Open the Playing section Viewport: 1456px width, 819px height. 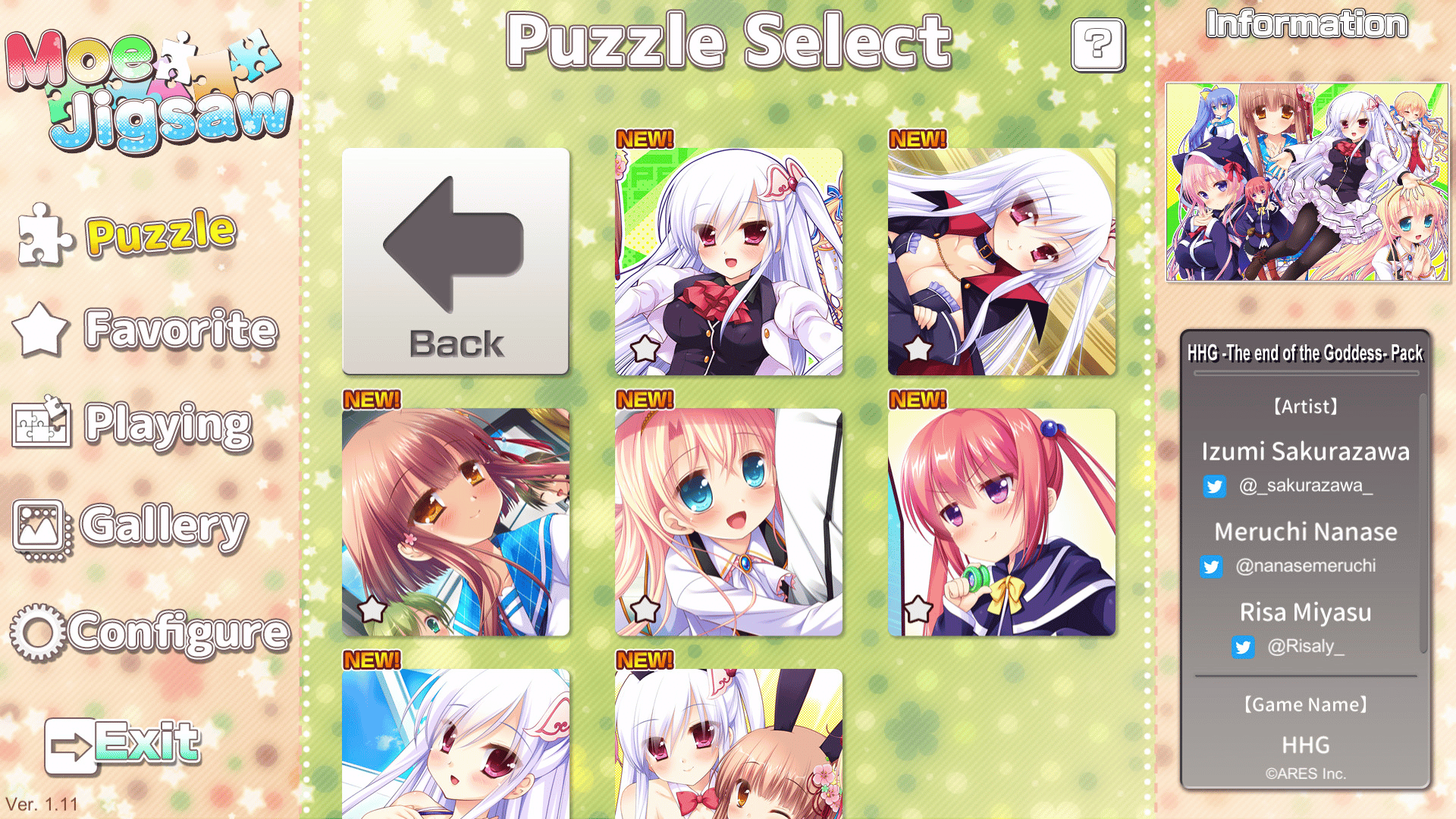pos(133,425)
